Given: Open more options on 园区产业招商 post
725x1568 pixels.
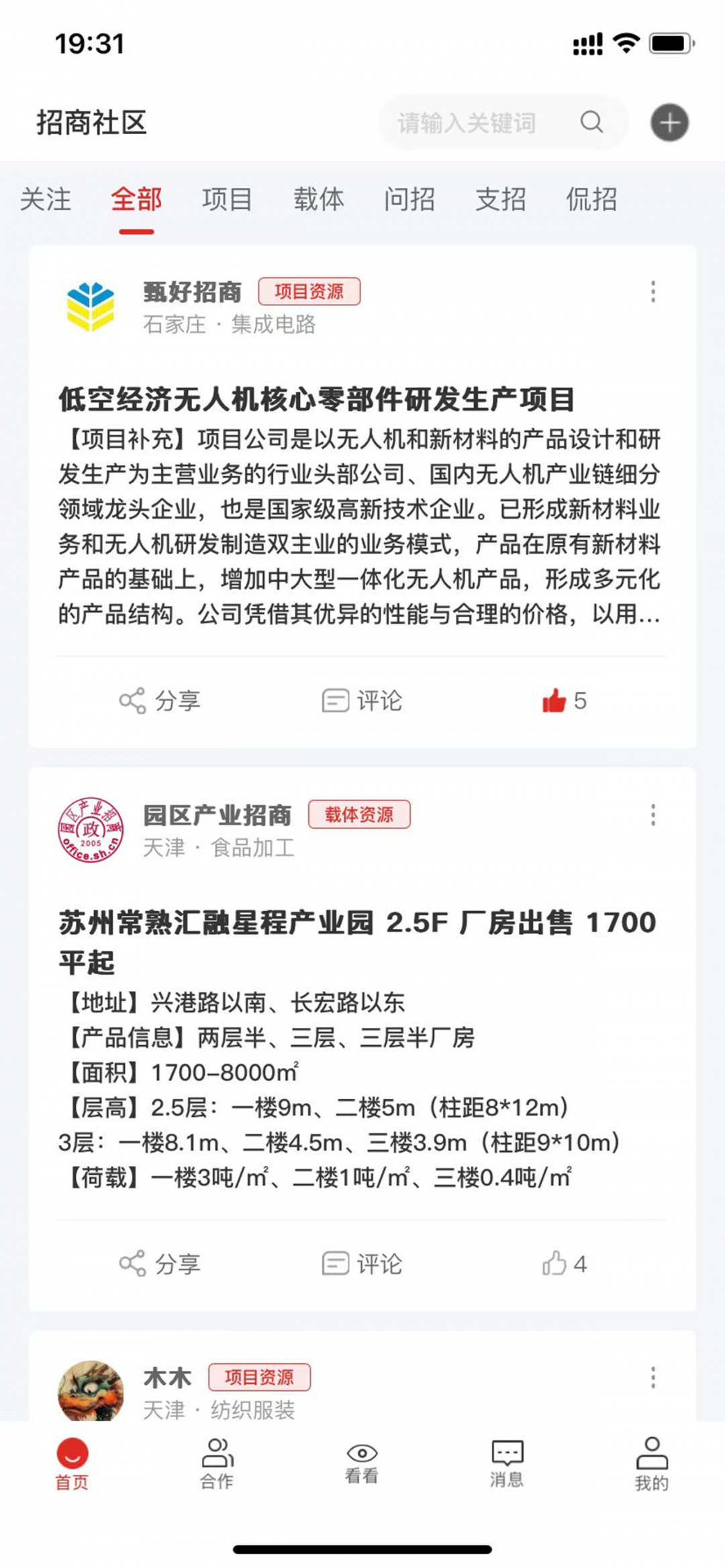Looking at the screenshot, I should (652, 815).
